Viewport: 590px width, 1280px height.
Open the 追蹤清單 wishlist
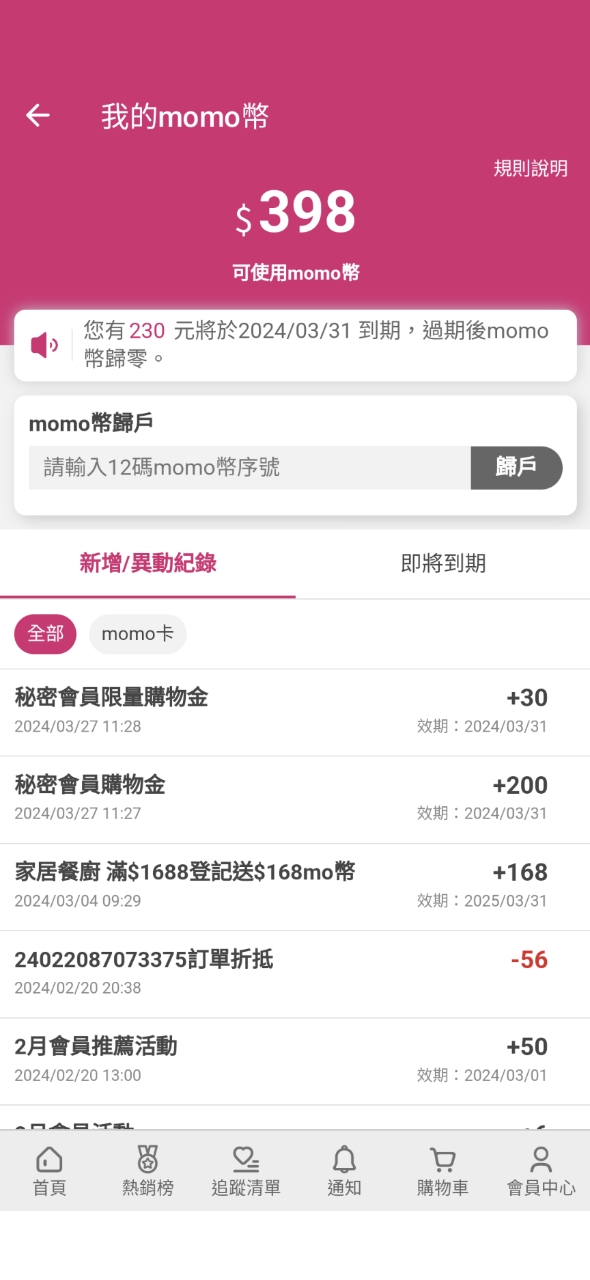[246, 1172]
